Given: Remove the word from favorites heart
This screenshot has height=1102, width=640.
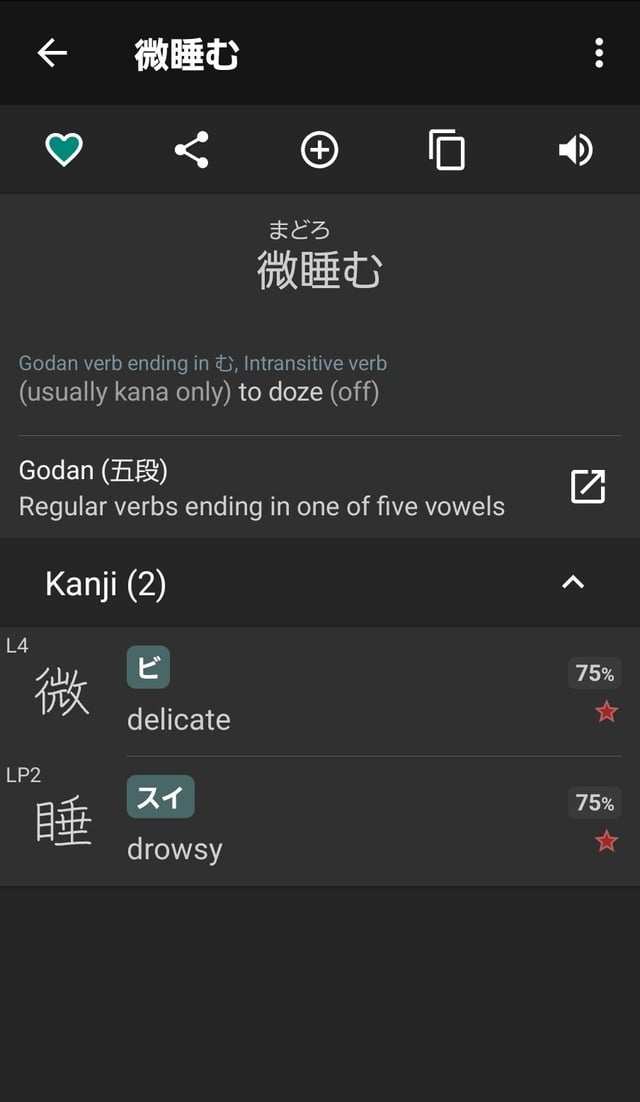Looking at the screenshot, I should [64, 150].
